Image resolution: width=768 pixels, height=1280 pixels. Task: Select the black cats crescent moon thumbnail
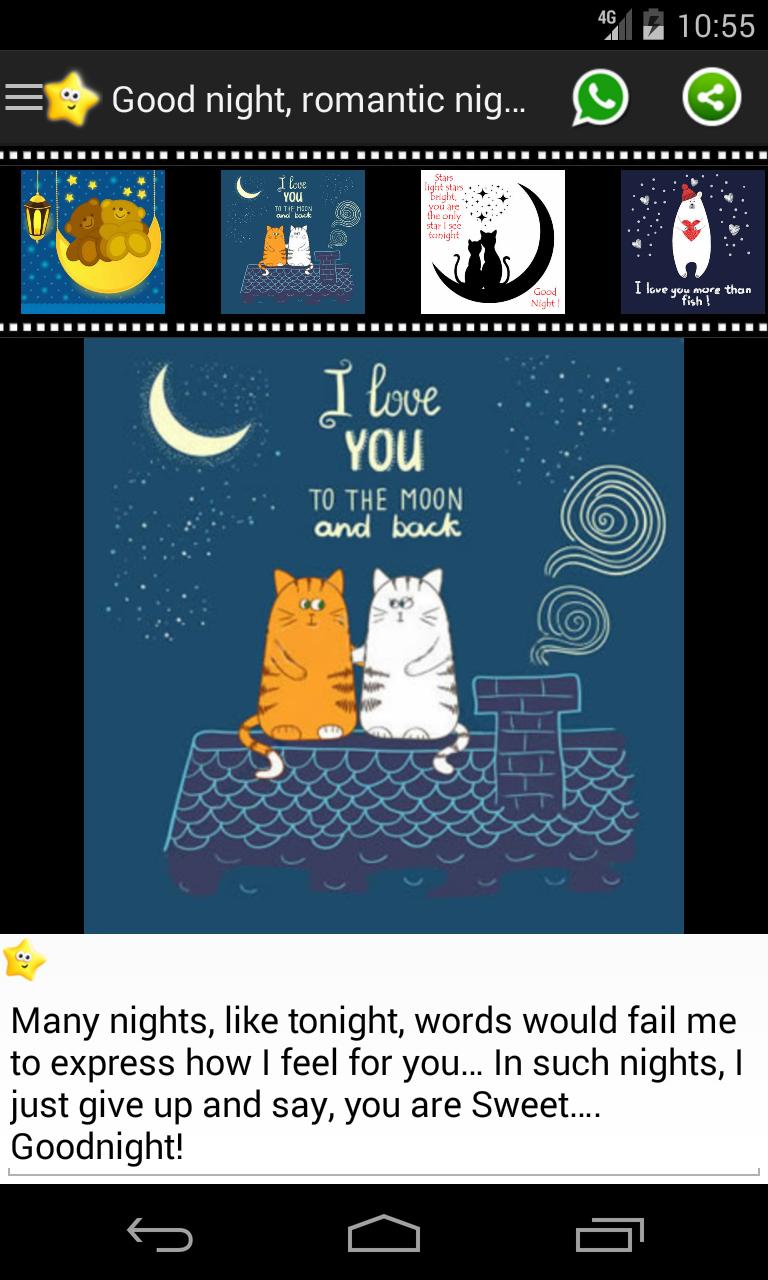(493, 242)
